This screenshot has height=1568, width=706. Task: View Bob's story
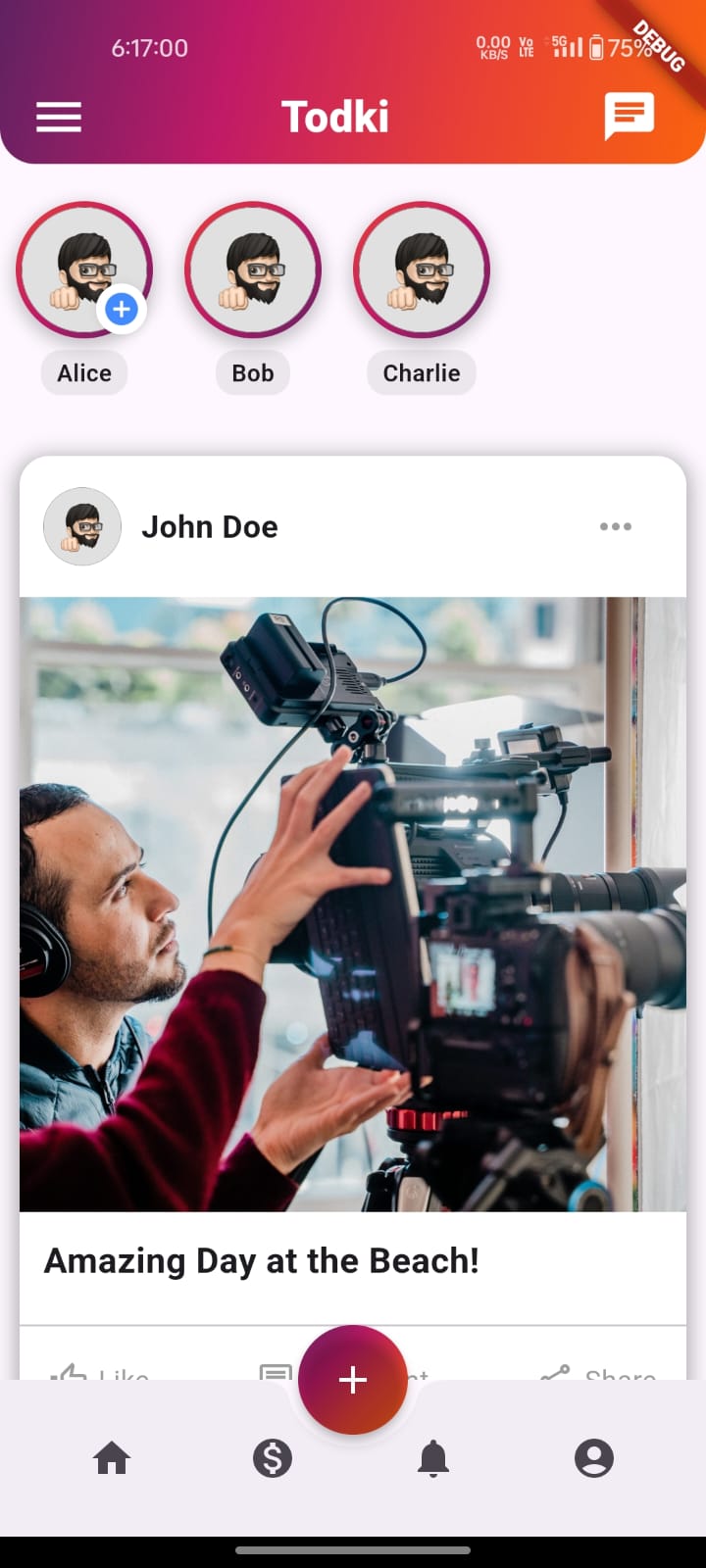pyautogui.click(x=253, y=269)
